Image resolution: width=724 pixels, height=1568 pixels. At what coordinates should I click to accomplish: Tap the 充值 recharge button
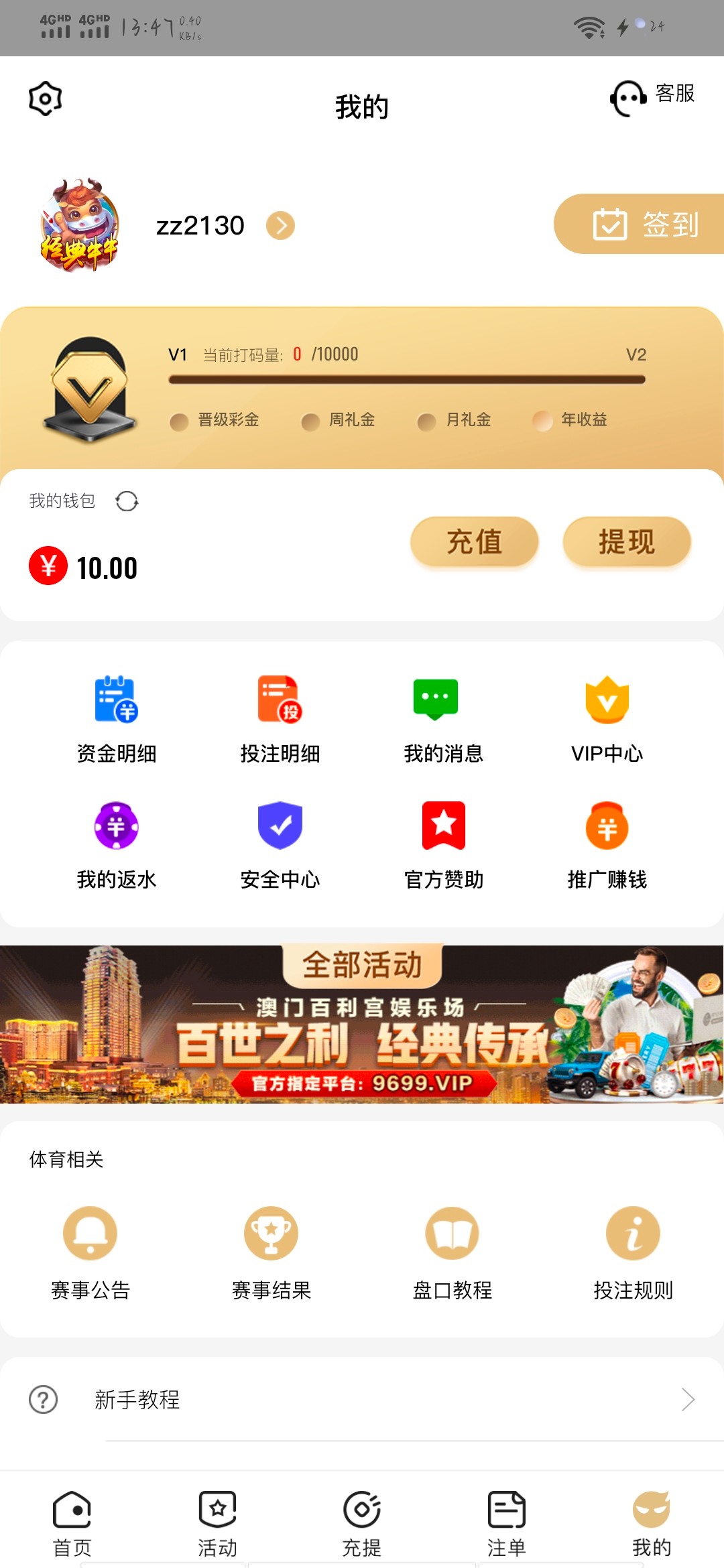point(474,541)
